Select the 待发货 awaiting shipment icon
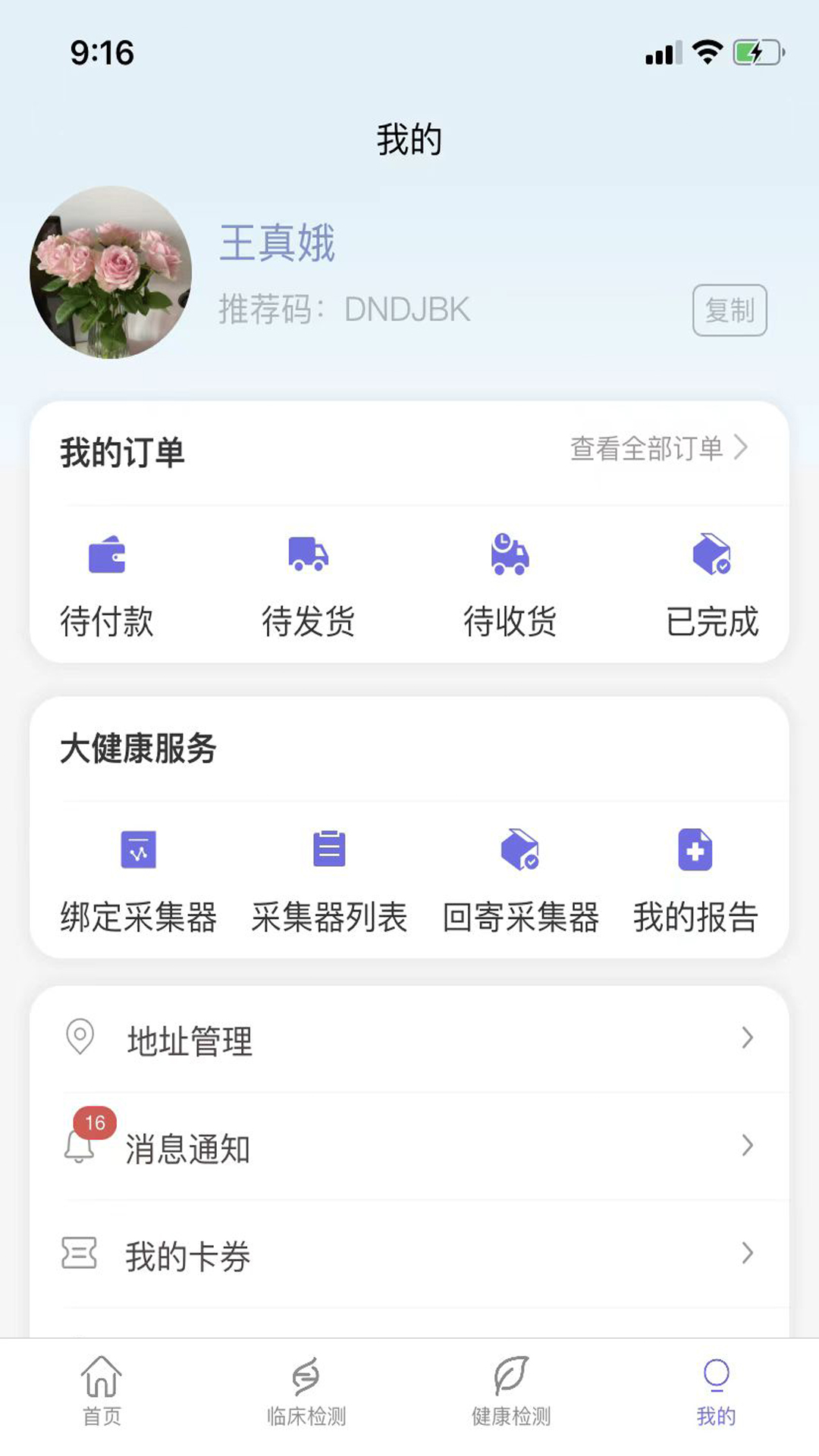Image resolution: width=819 pixels, height=1456 pixels. pos(308,554)
